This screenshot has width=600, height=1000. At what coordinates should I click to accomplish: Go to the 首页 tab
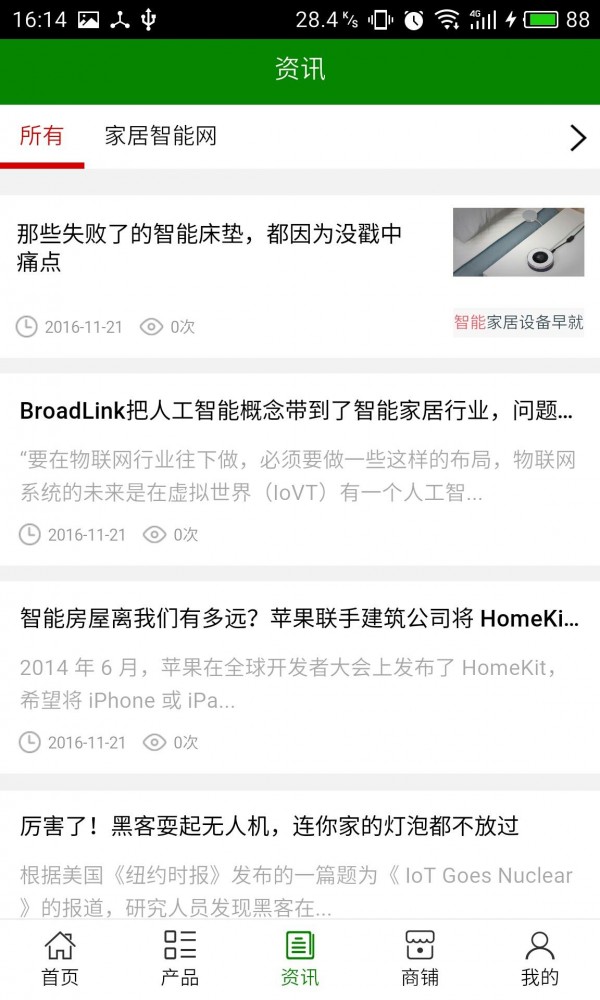[x=60, y=958]
